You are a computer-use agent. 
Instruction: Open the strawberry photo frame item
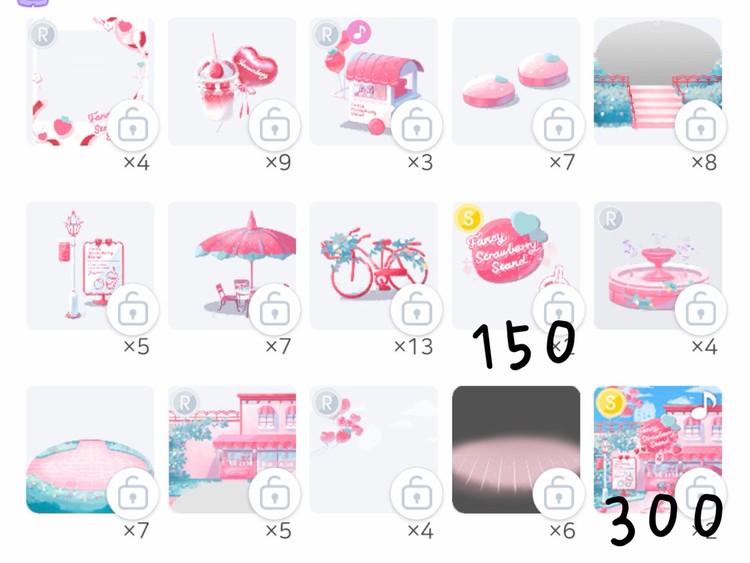point(89,81)
